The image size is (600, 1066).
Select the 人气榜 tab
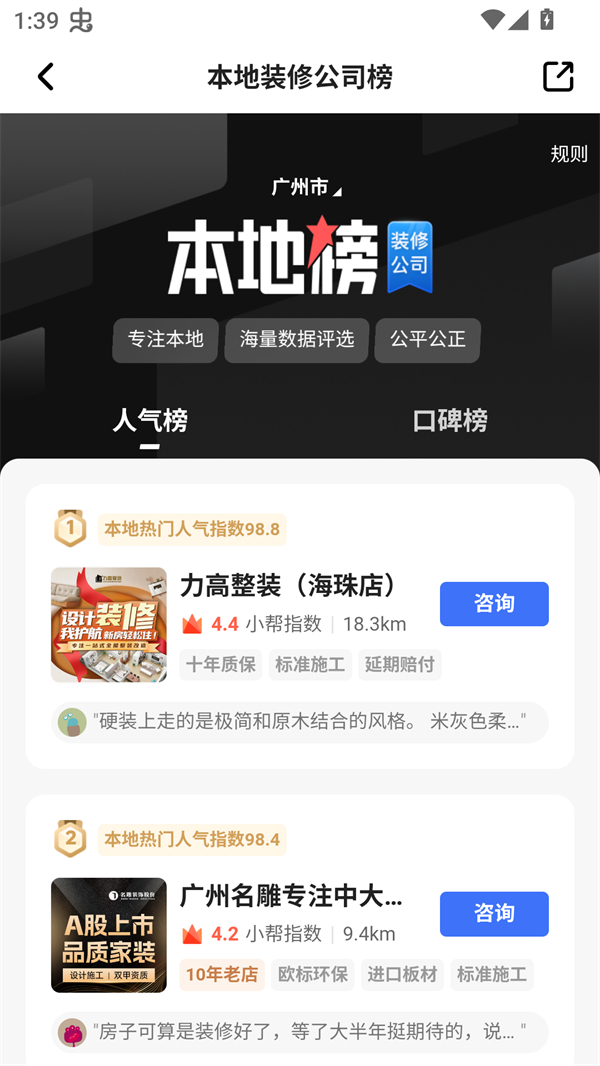tap(150, 420)
